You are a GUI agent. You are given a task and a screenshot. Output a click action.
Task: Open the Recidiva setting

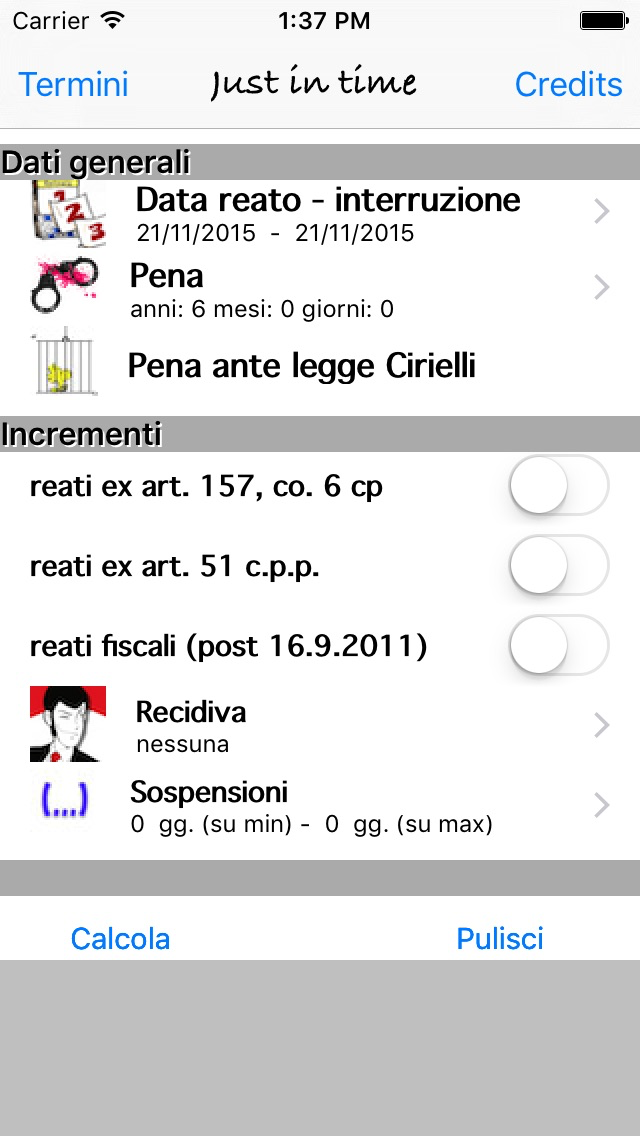coord(320,724)
